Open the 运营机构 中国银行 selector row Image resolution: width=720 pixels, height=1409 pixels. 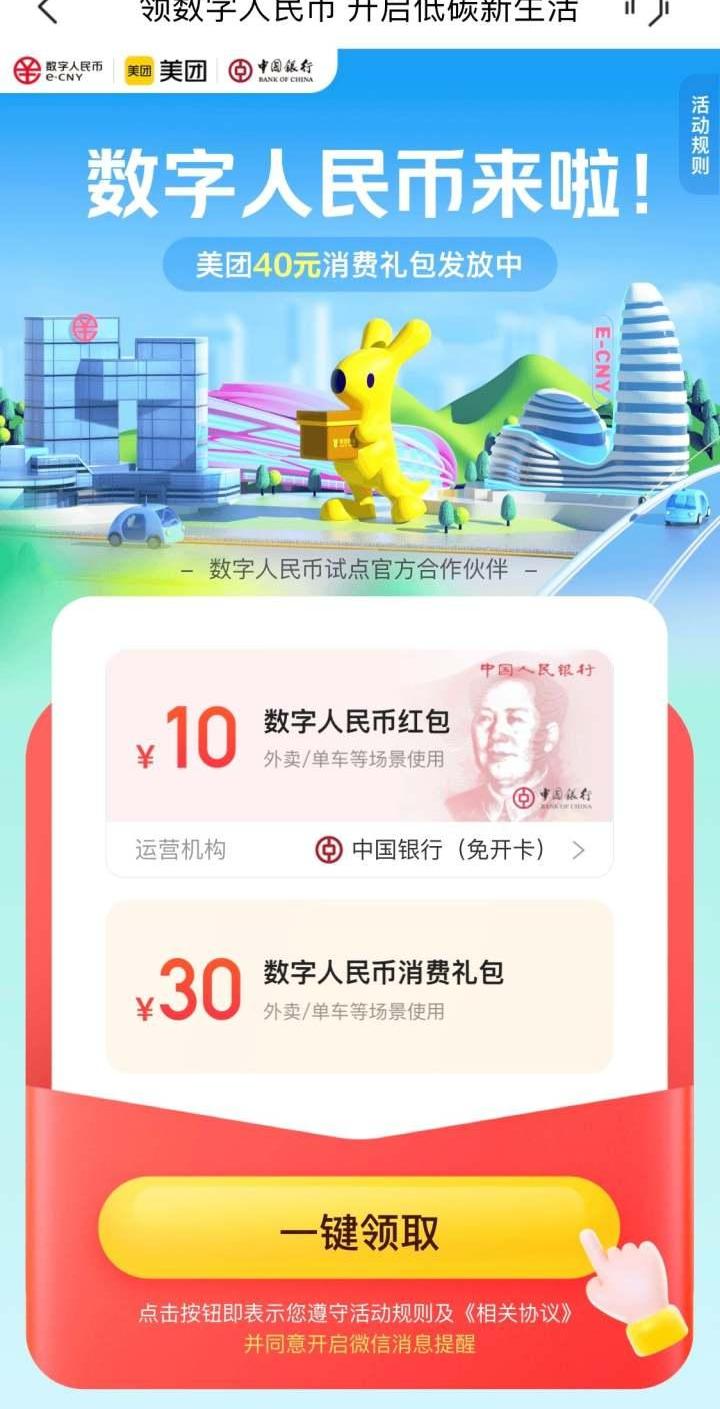(x=359, y=850)
